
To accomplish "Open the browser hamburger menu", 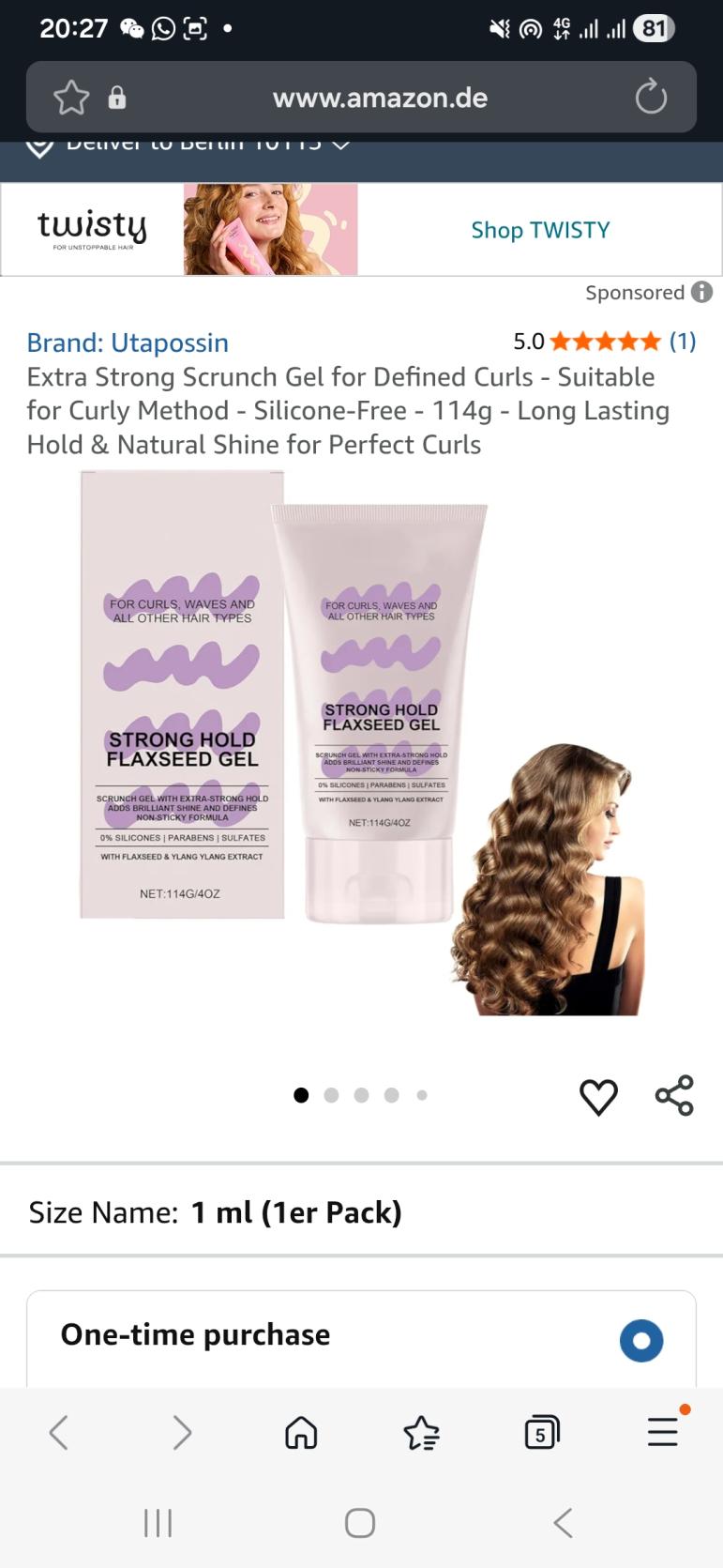I will (x=662, y=1432).
